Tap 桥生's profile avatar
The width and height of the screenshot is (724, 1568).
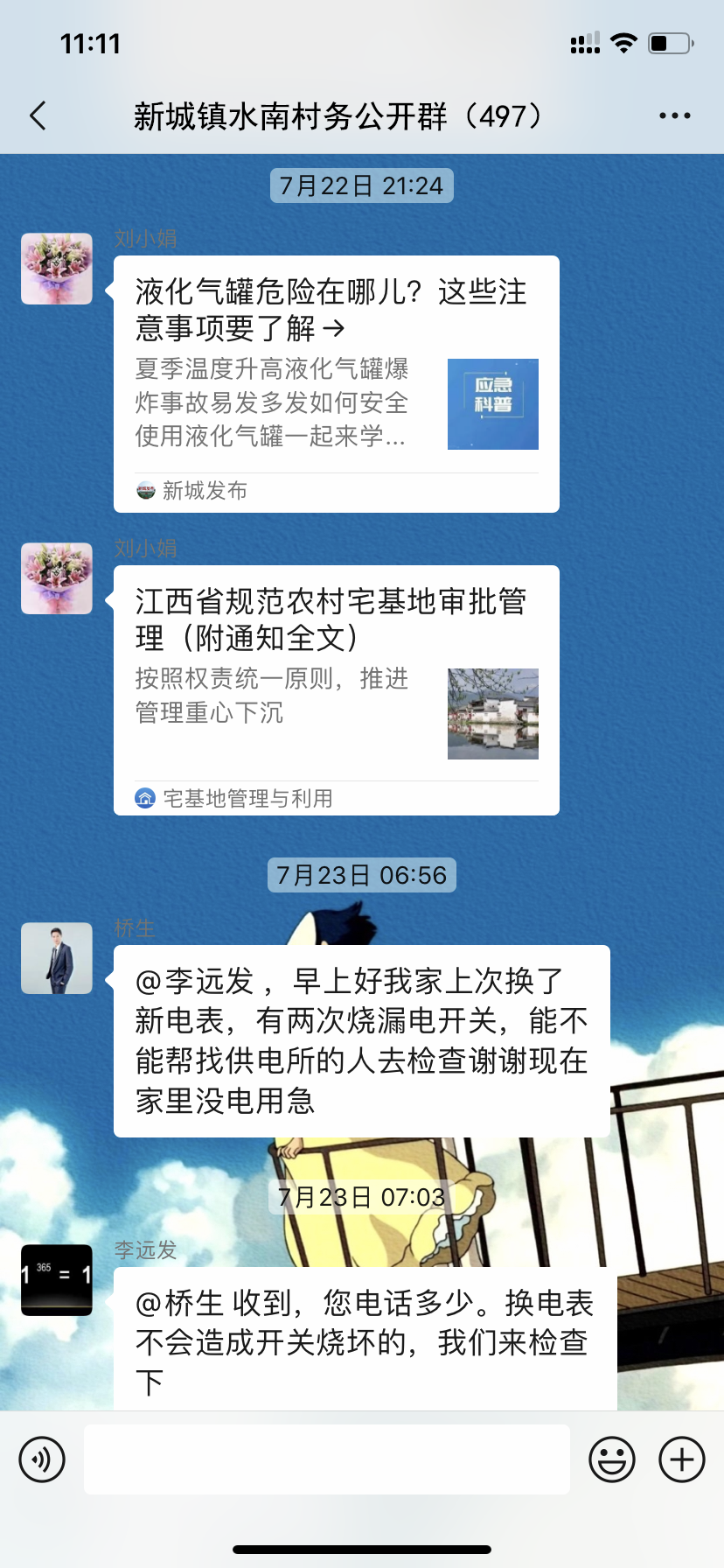coord(56,958)
